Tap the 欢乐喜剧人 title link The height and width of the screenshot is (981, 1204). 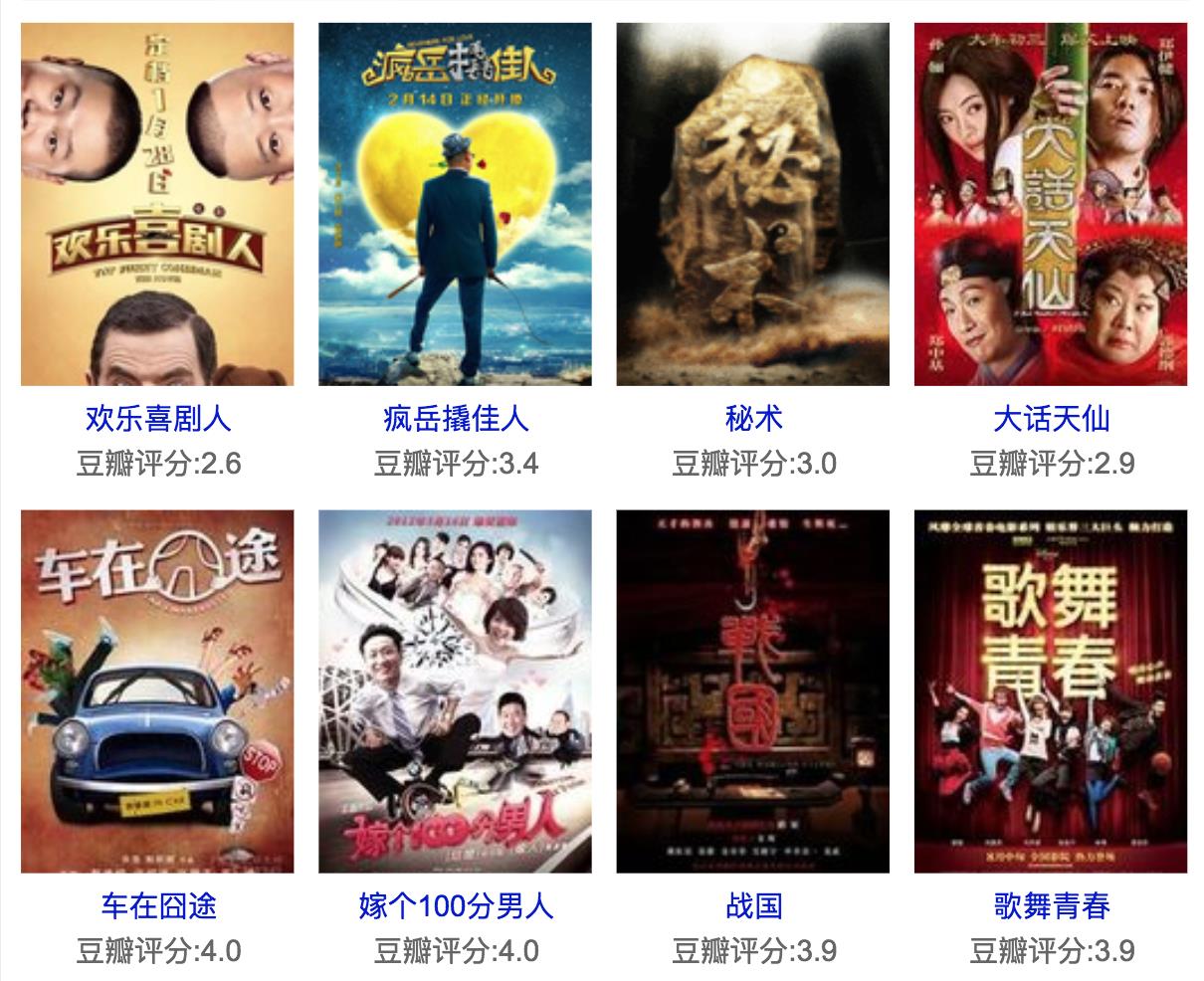[157, 418]
